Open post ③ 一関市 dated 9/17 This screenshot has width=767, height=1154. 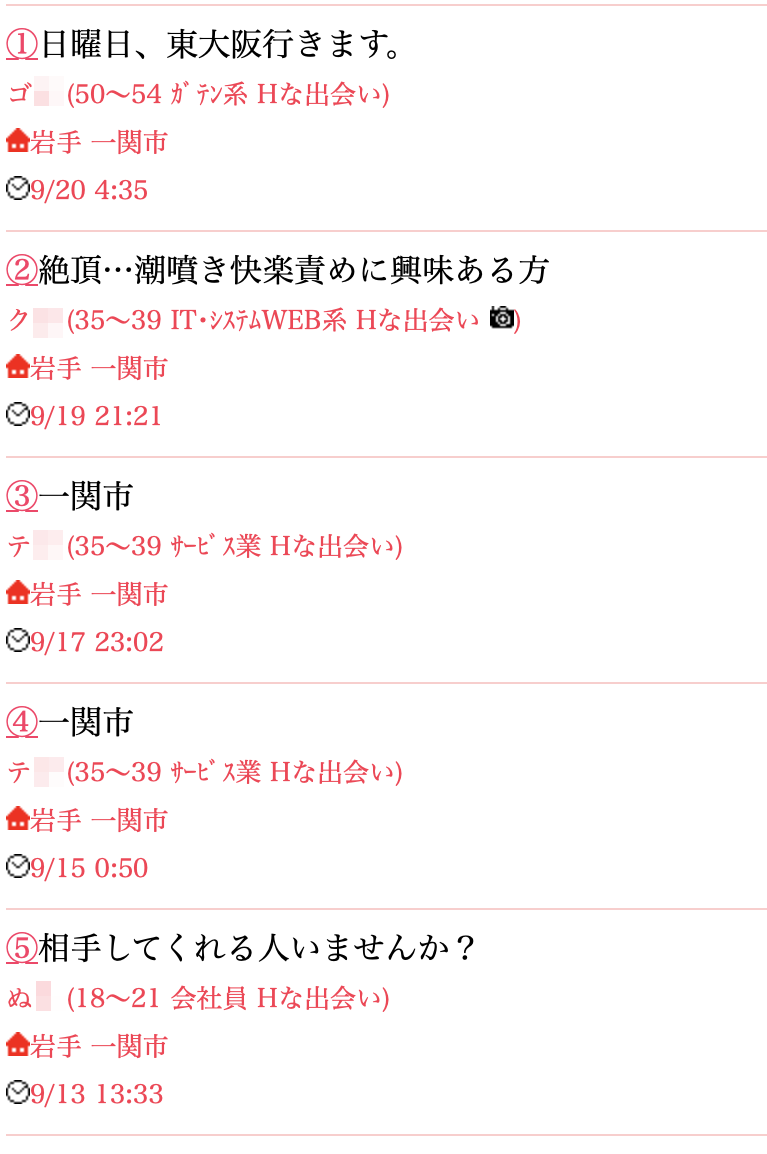[x=22, y=496]
